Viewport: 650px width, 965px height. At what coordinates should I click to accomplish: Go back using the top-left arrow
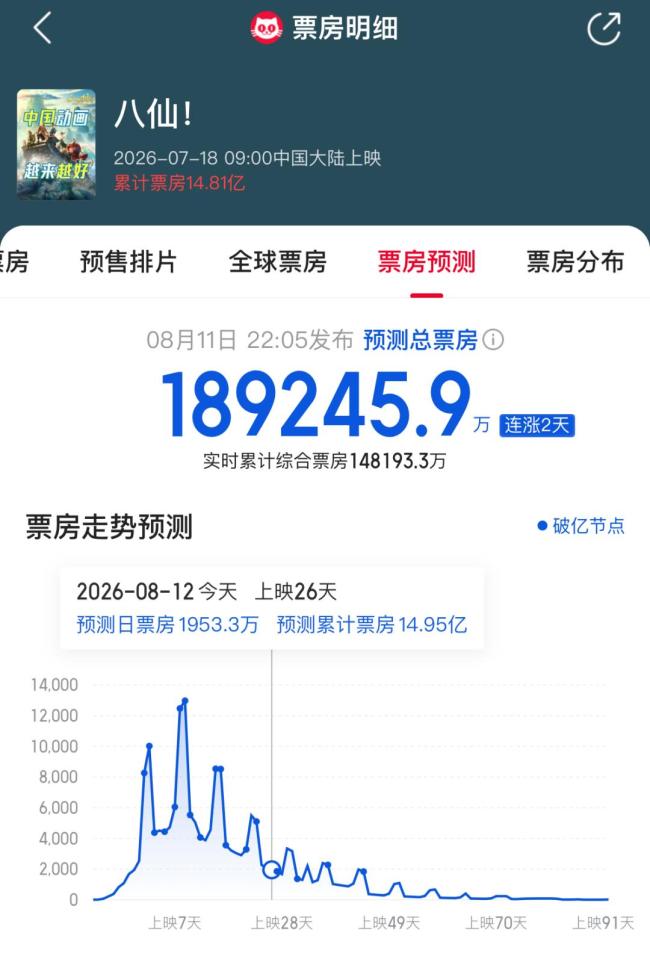click(x=42, y=28)
